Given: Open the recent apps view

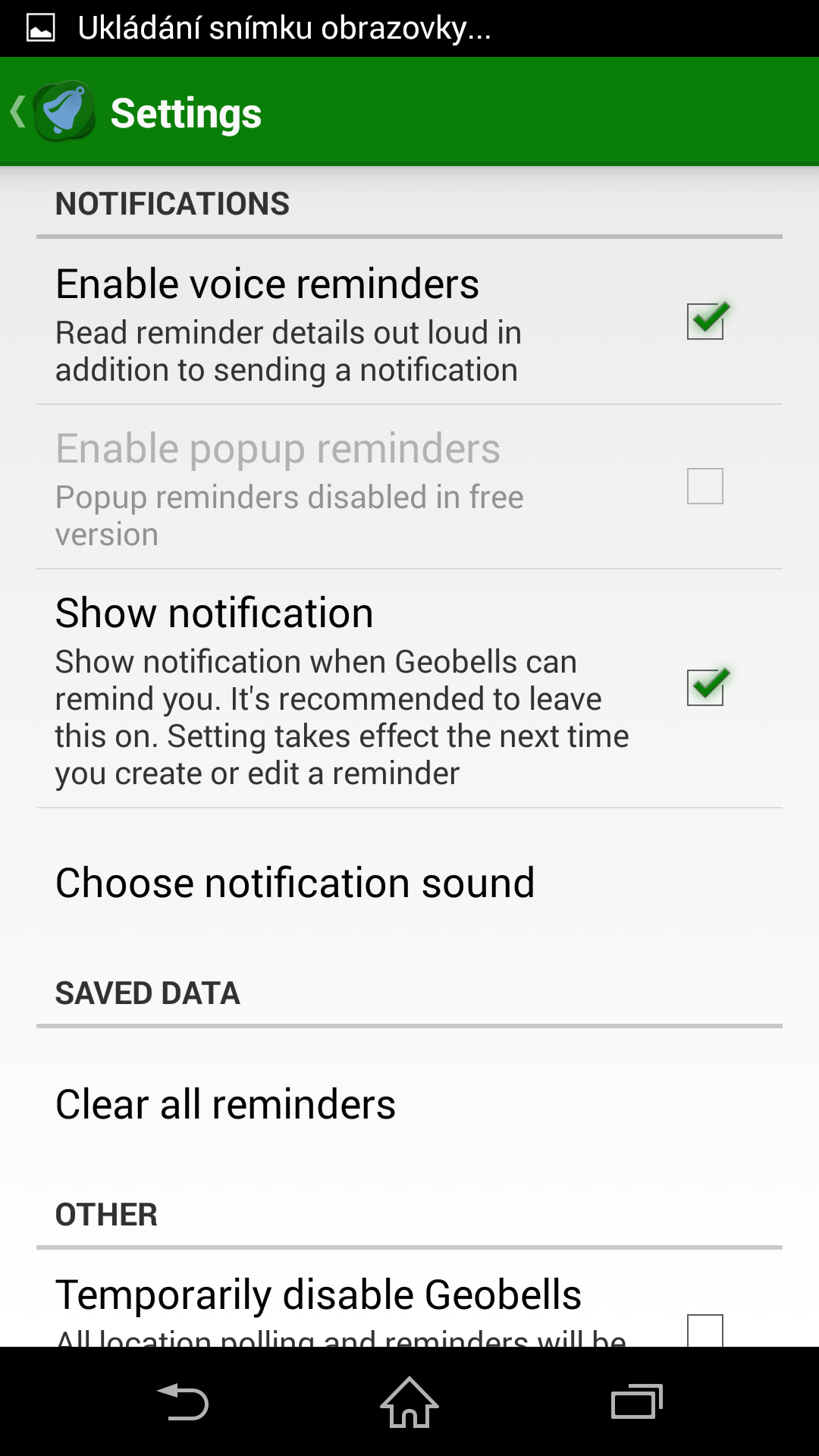Looking at the screenshot, I should [x=637, y=1401].
